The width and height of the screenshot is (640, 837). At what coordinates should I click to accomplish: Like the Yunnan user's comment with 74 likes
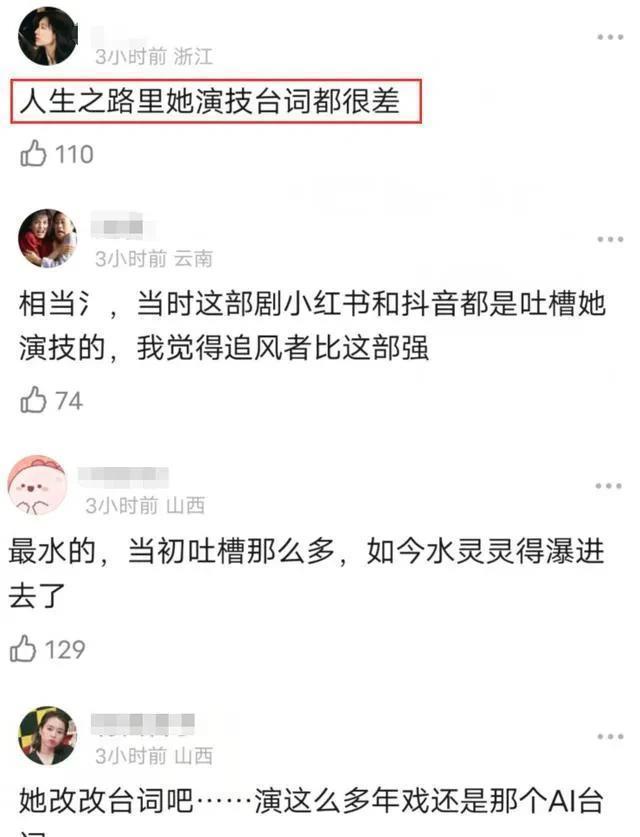tap(33, 401)
